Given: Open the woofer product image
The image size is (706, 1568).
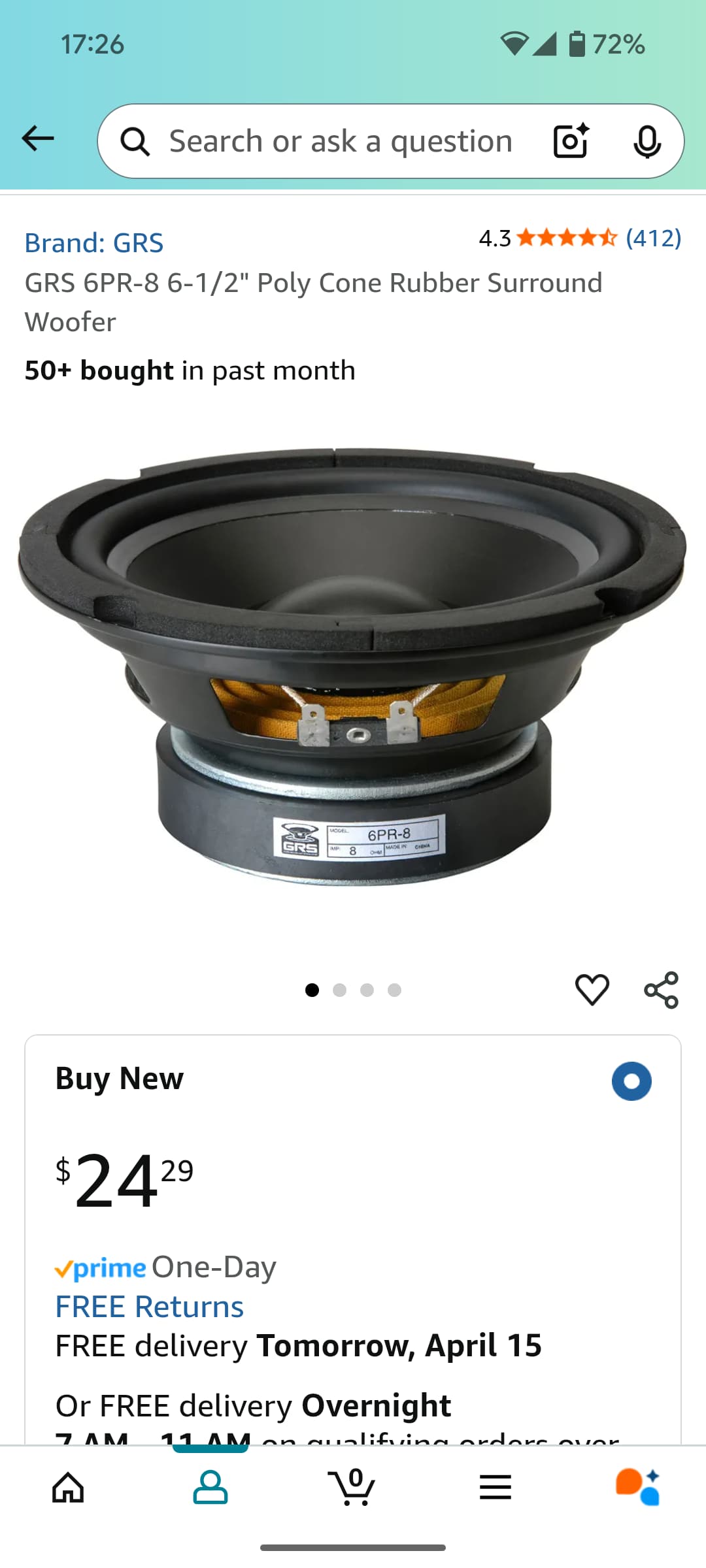Looking at the screenshot, I should [x=353, y=666].
